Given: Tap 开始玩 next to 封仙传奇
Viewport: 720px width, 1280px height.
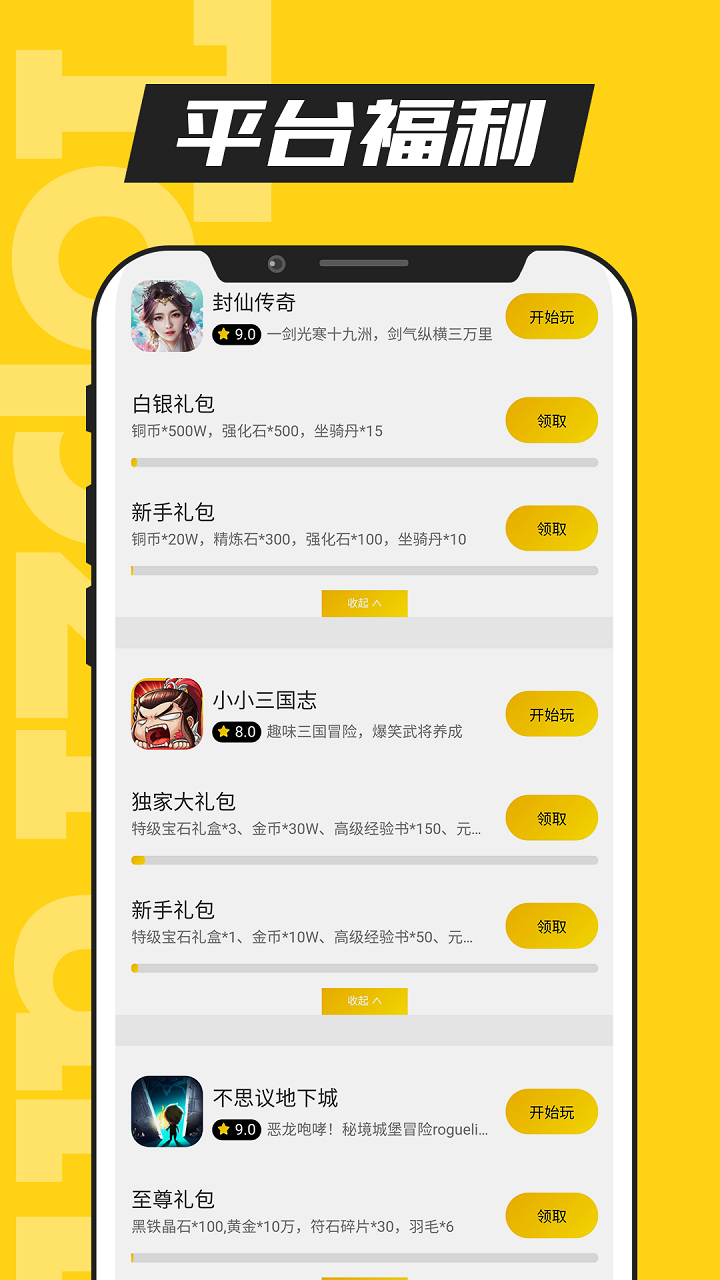Looking at the screenshot, I should click(551, 315).
